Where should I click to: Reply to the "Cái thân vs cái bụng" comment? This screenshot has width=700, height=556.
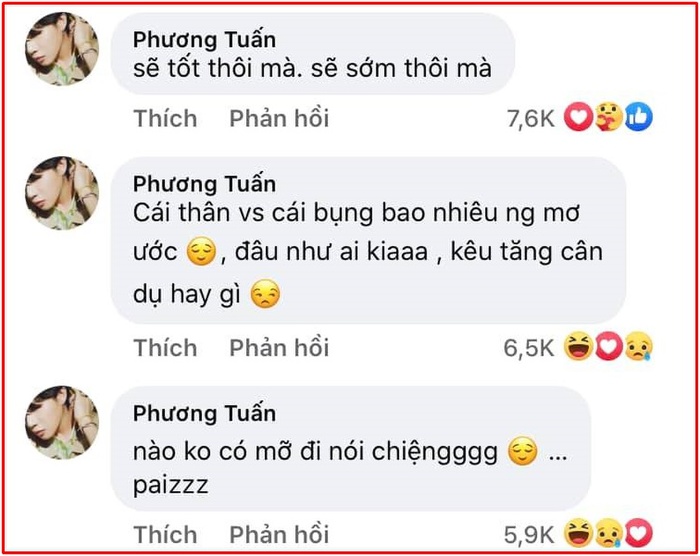click(x=279, y=348)
